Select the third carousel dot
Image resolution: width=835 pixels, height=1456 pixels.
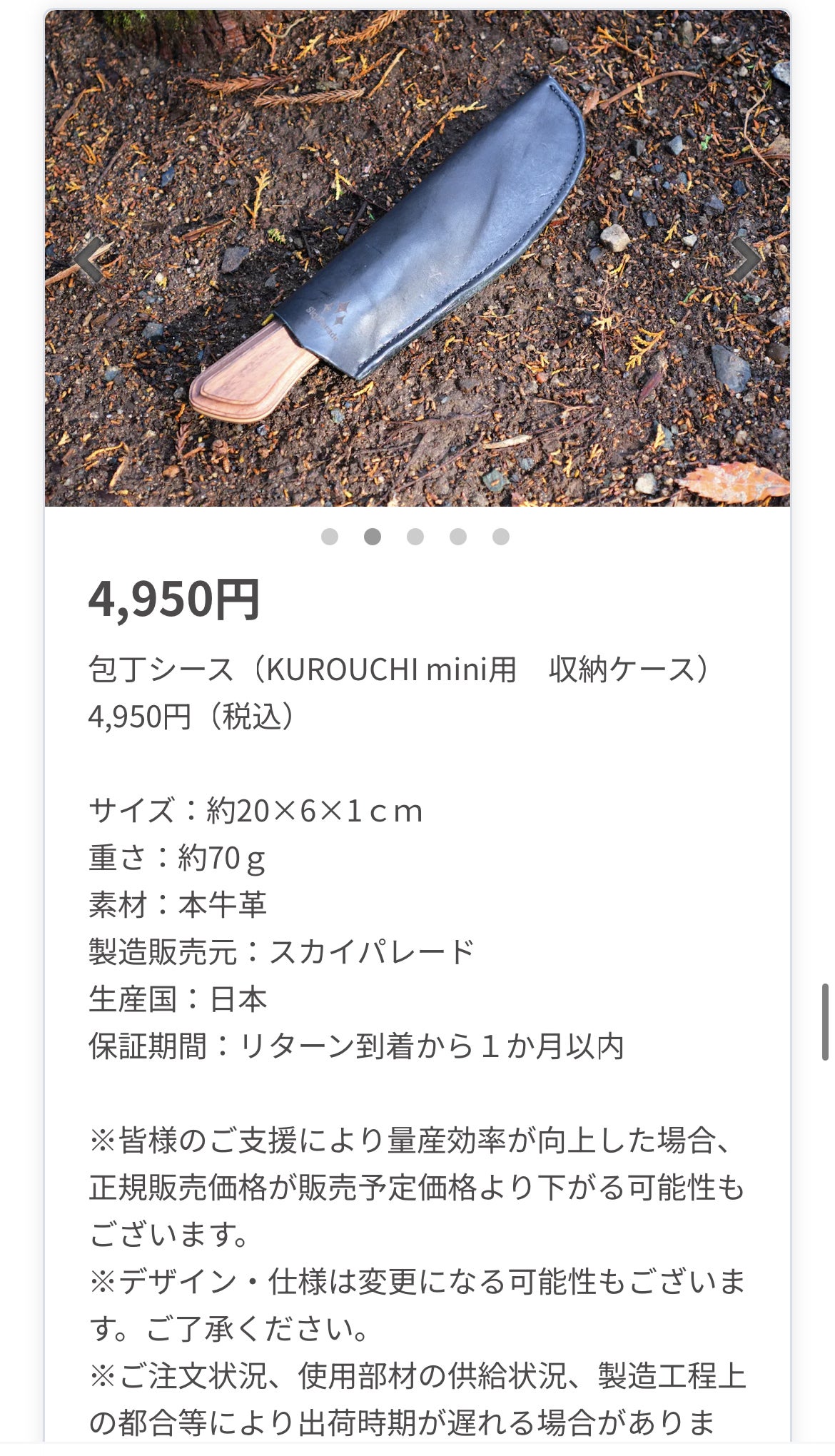point(415,537)
